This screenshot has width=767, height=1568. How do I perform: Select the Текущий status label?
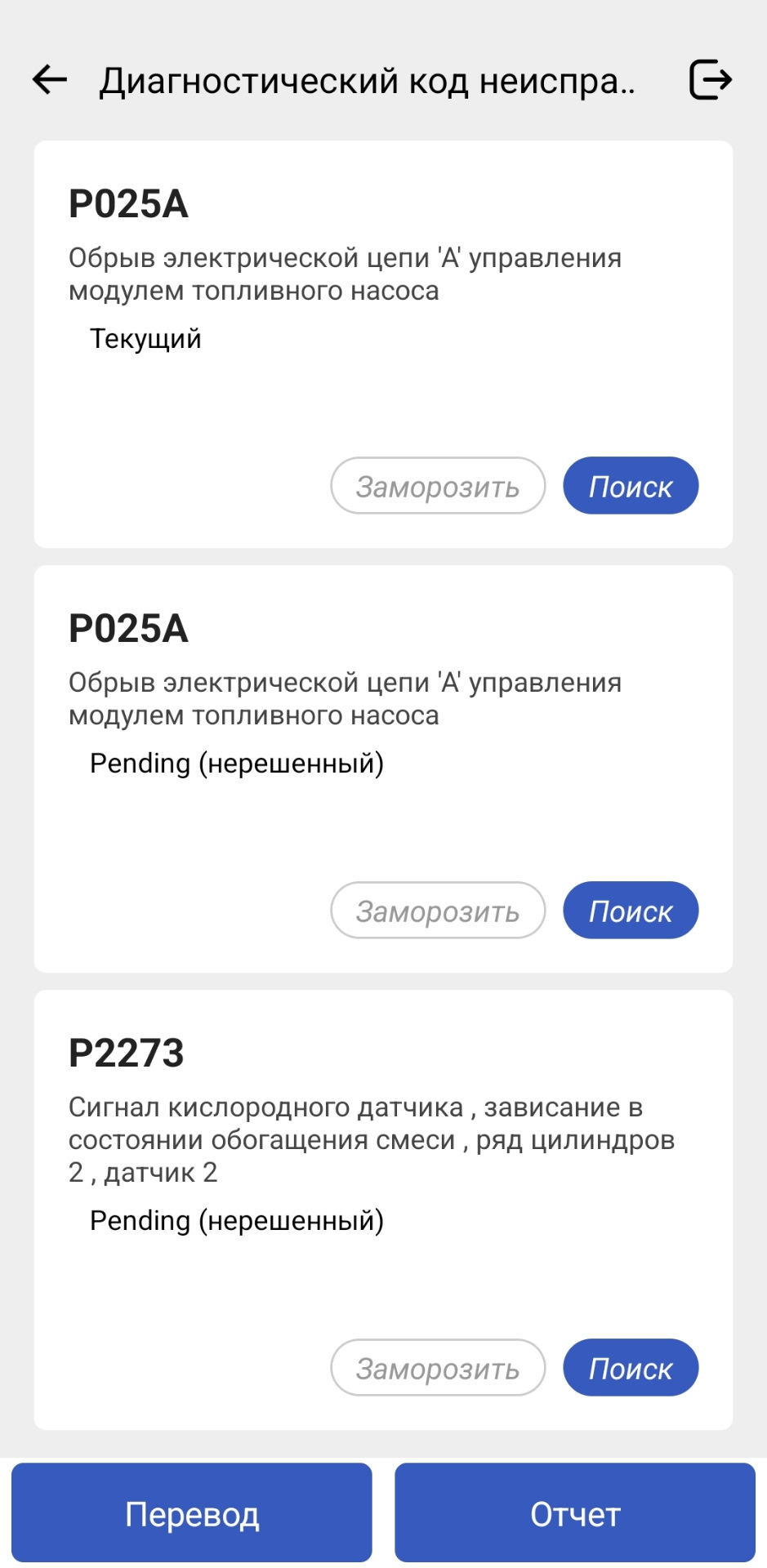pos(145,337)
